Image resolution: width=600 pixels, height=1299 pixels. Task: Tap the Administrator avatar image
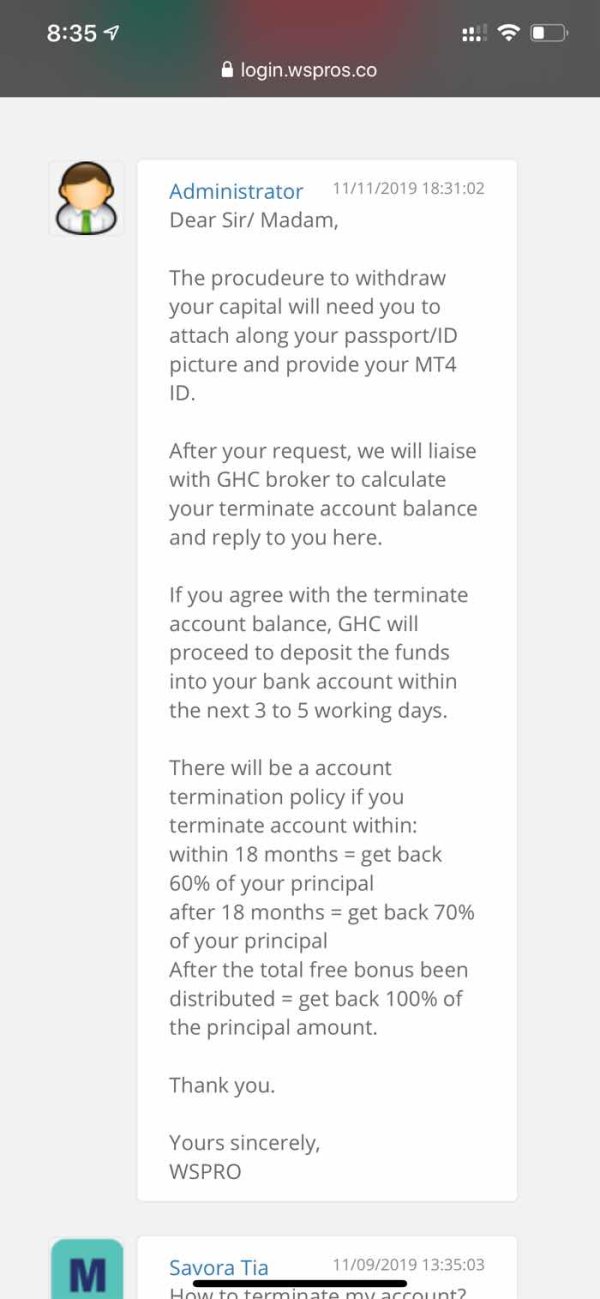click(x=86, y=198)
